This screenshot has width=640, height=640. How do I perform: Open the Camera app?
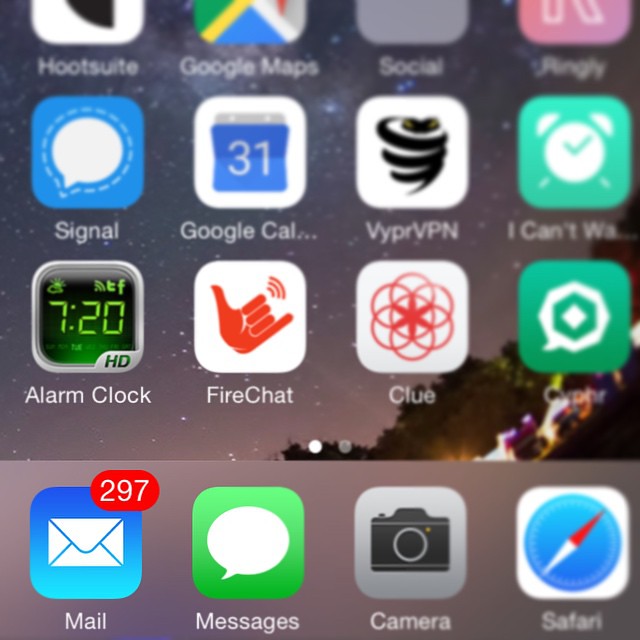pyautogui.click(x=411, y=543)
